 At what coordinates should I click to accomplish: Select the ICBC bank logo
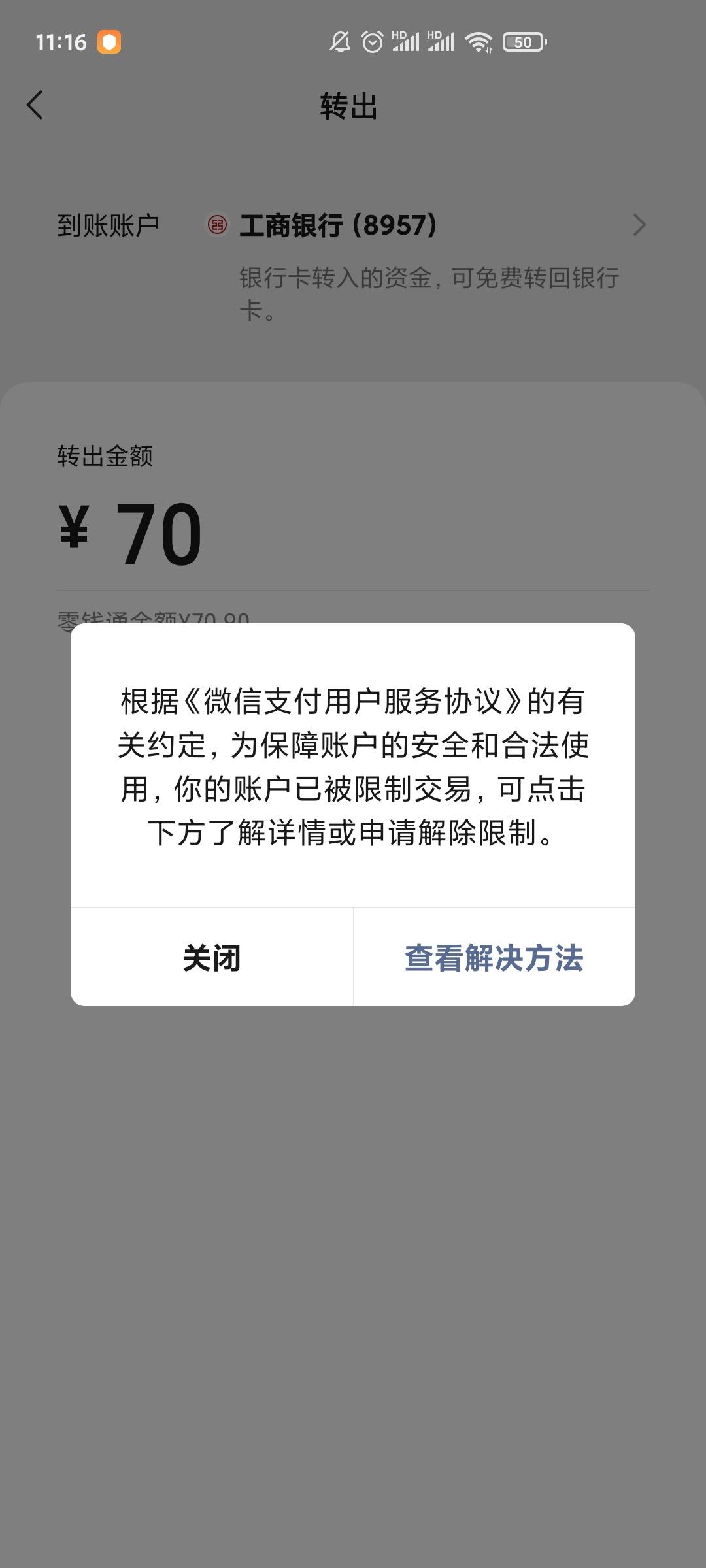click(218, 225)
